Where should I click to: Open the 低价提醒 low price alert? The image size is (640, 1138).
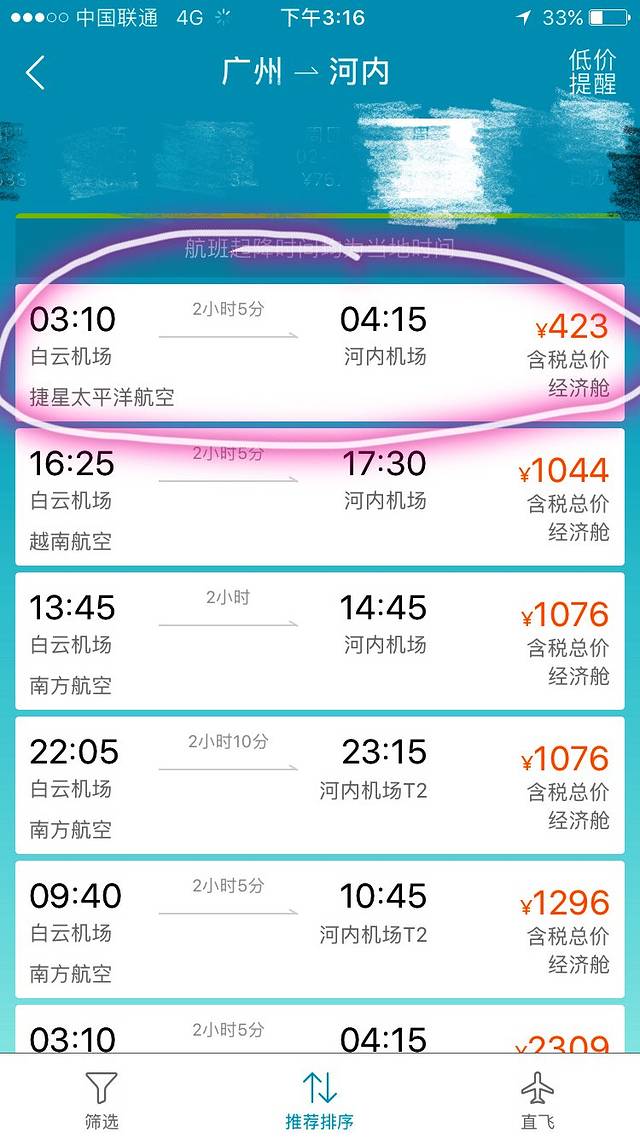pos(592,72)
